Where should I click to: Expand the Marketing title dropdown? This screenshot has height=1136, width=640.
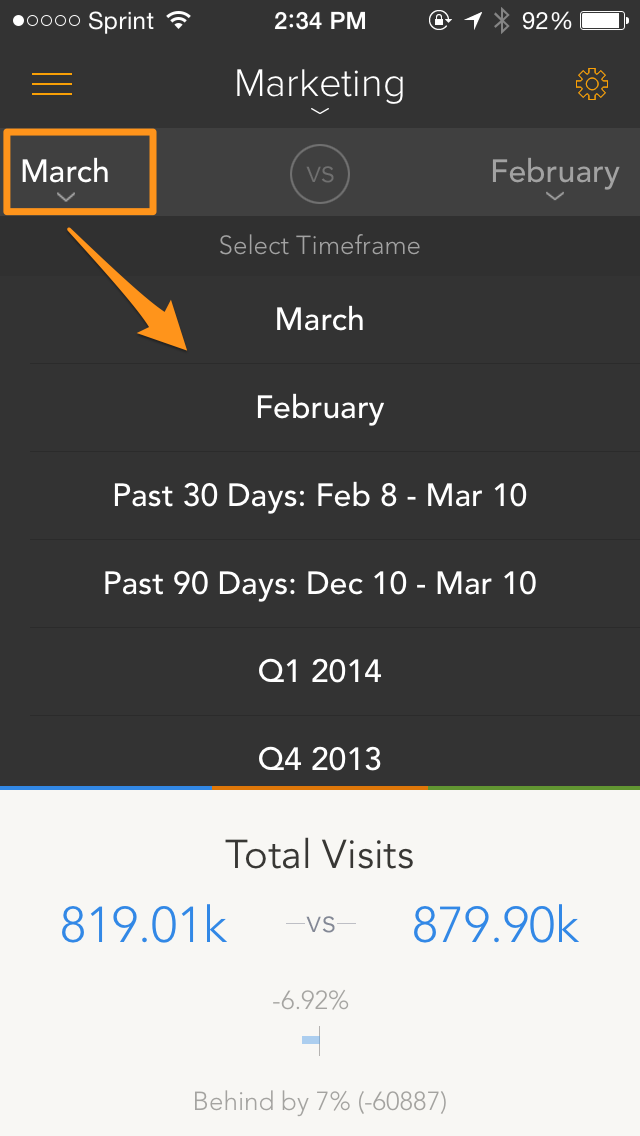320,88
